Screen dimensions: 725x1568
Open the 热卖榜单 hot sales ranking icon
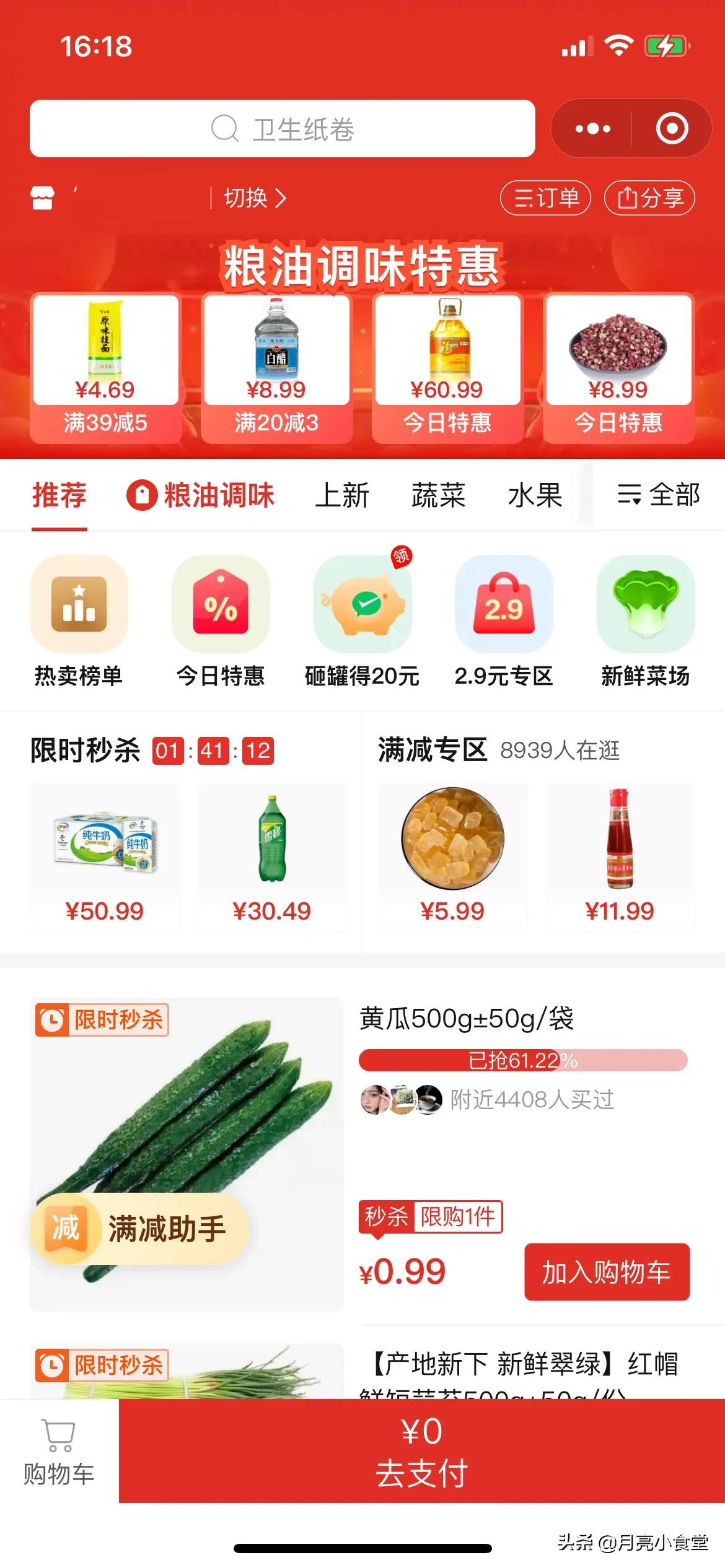[x=78, y=604]
